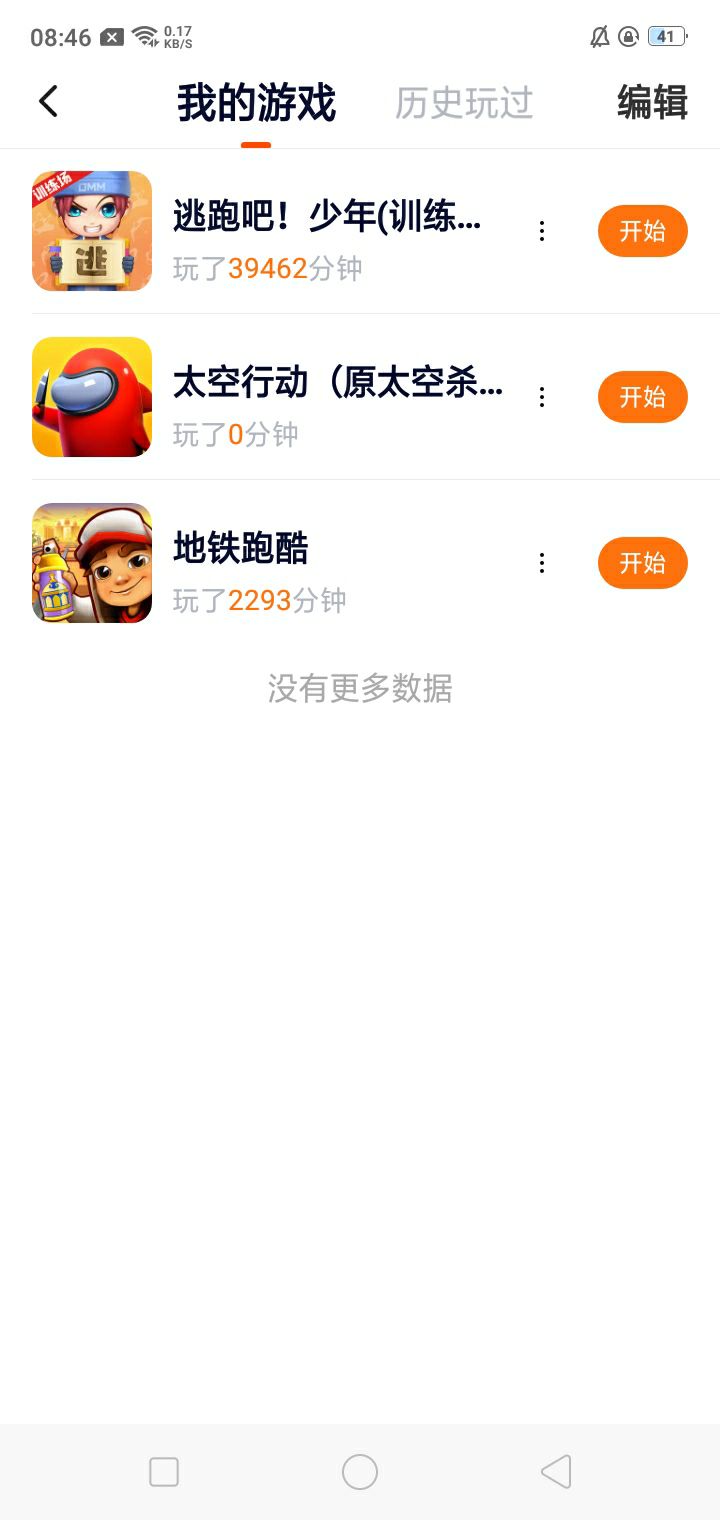
Task: Open more options for 逃跑吧！少年
Action: [x=542, y=231]
